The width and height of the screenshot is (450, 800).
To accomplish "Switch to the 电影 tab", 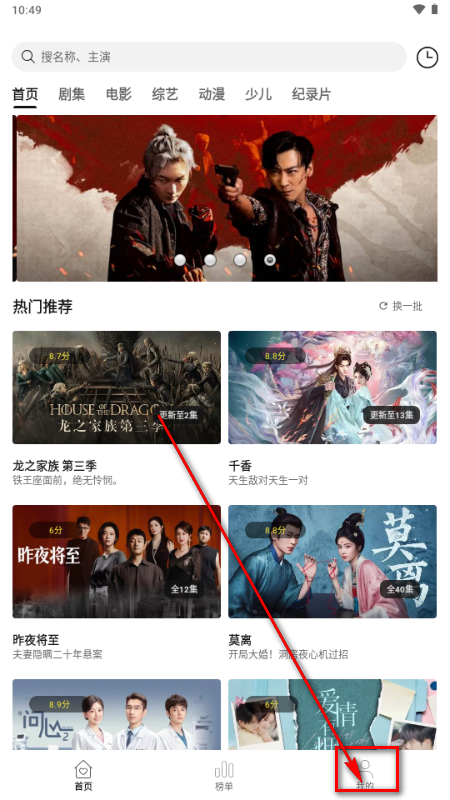I will coord(118,94).
